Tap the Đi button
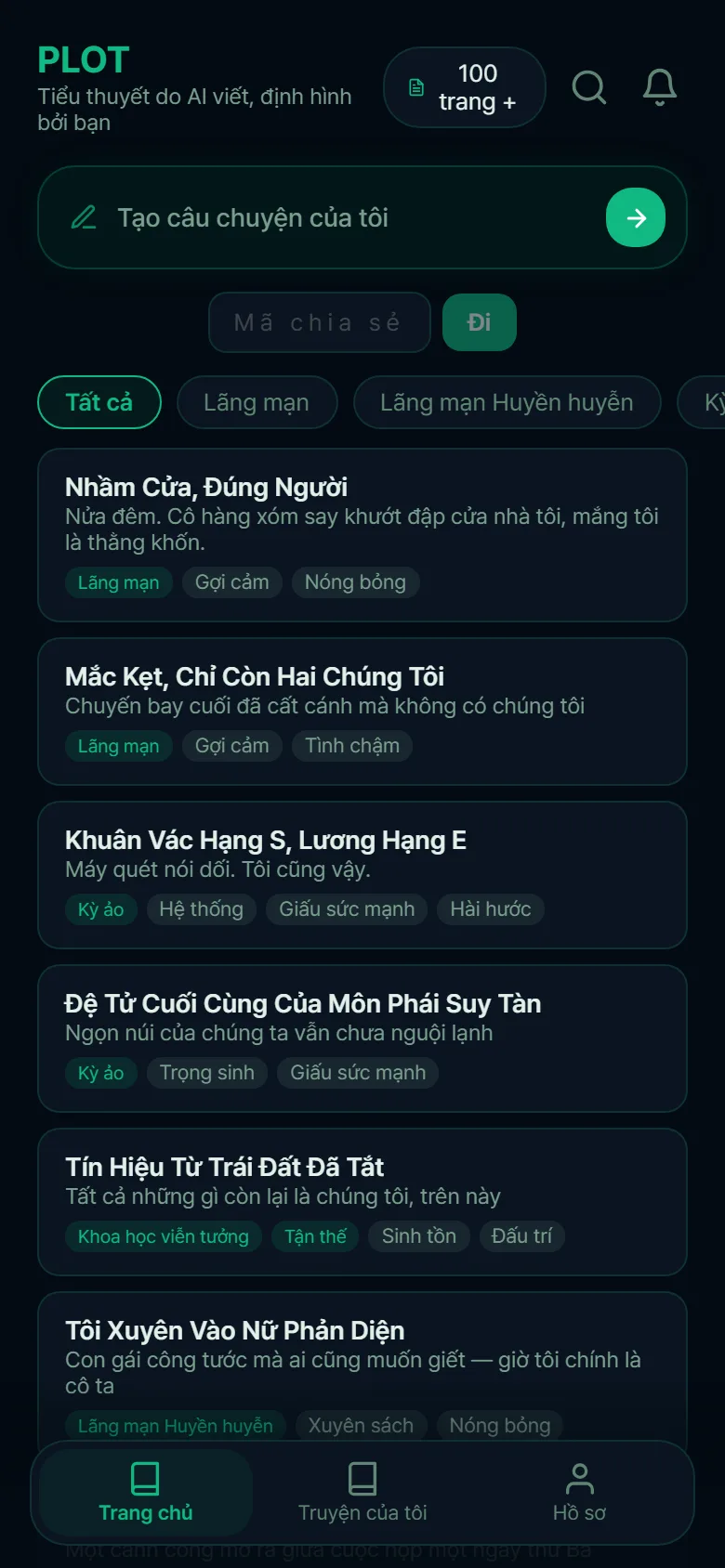Image resolution: width=725 pixels, height=1568 pixels. [x=480, y=322]
